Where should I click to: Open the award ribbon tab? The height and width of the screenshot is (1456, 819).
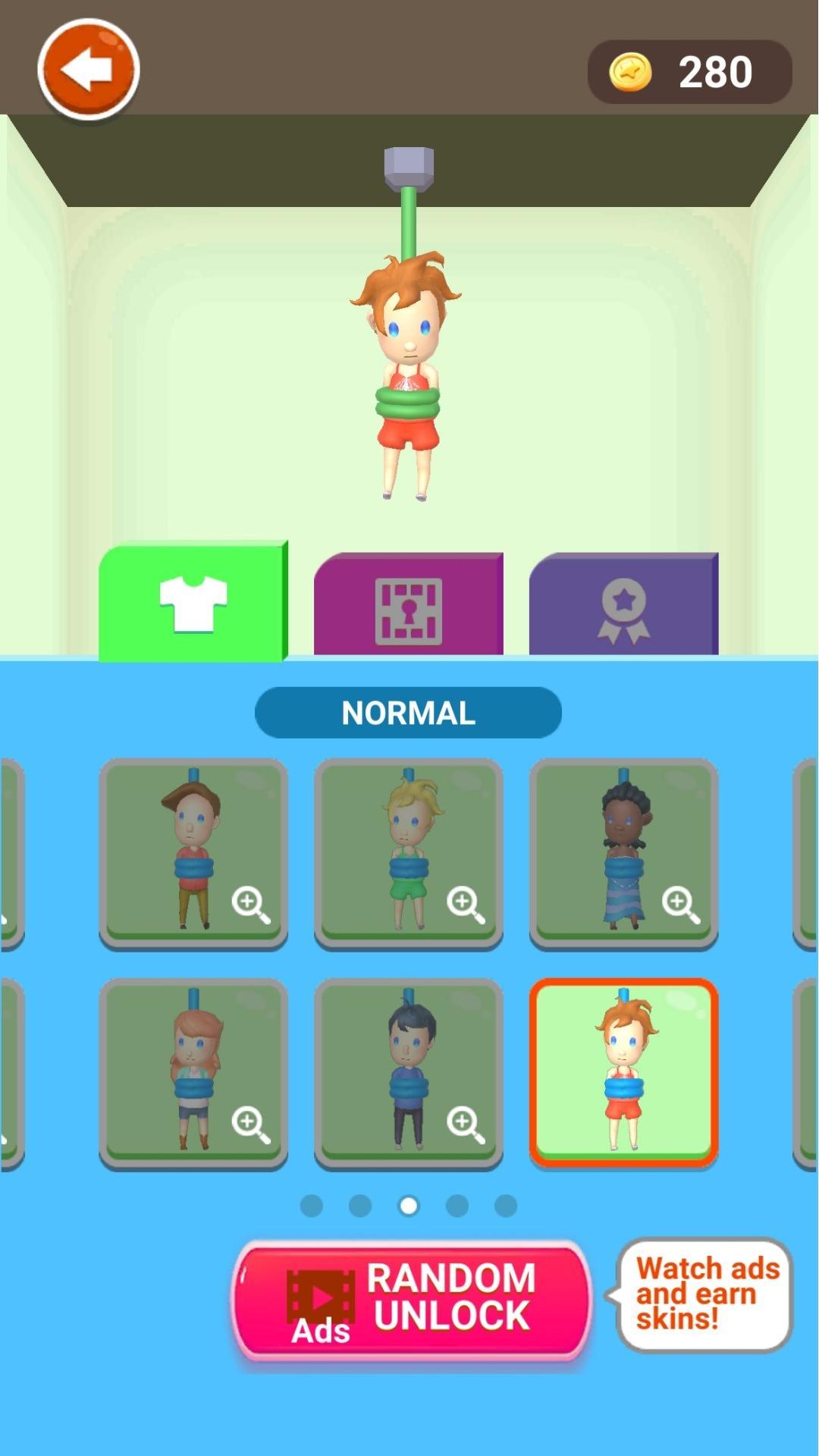623,606
